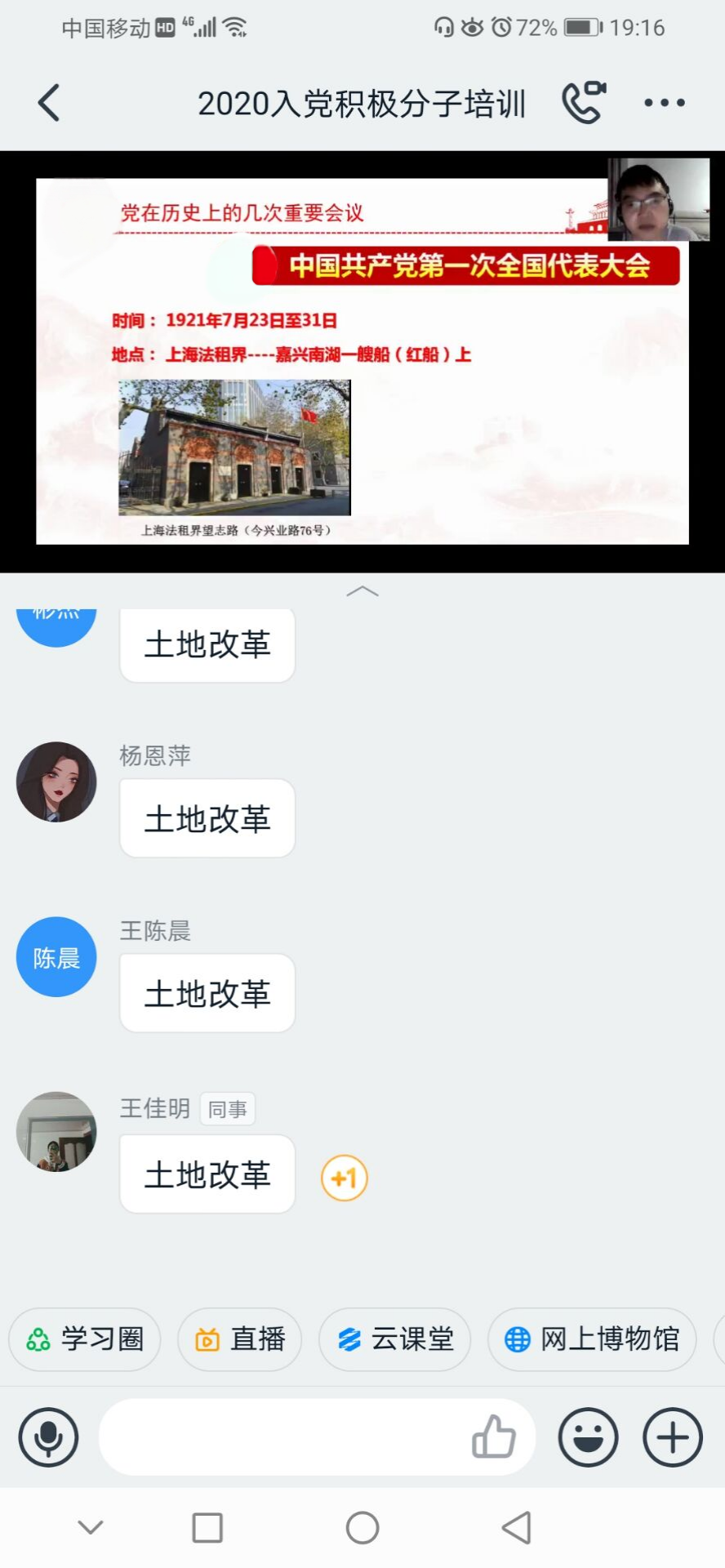Screen dimensions: 725x1568
Task: Open the 直播 live stream shortcut
Action: point(240,1339)
